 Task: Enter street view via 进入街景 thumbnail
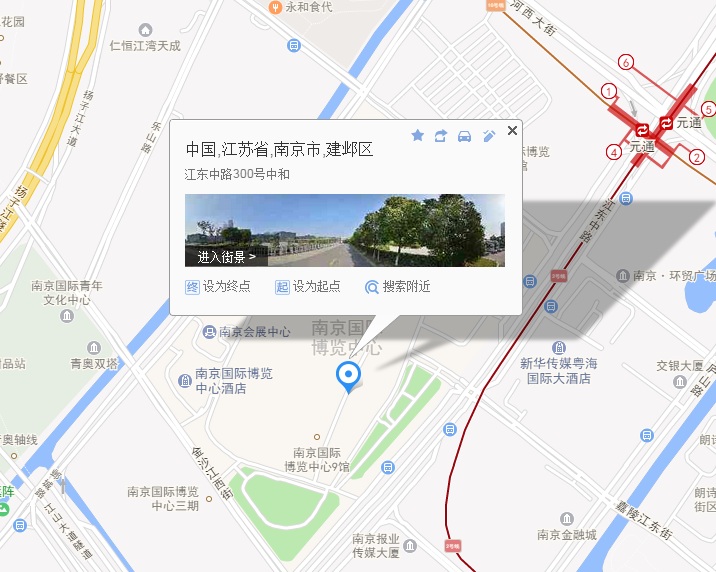click(x=344, y=230)
